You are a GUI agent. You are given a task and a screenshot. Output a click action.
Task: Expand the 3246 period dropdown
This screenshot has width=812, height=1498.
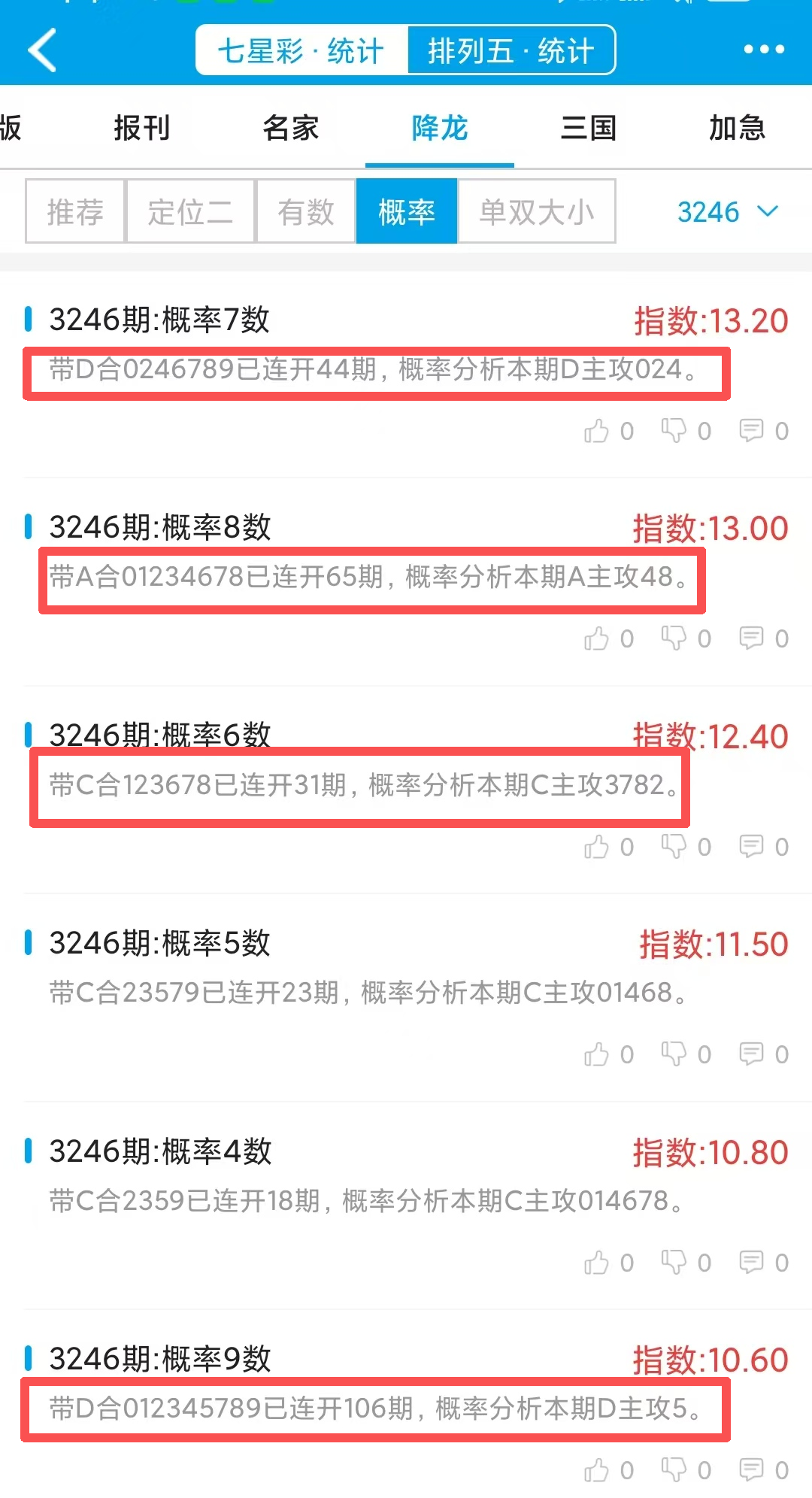point(727,211)
